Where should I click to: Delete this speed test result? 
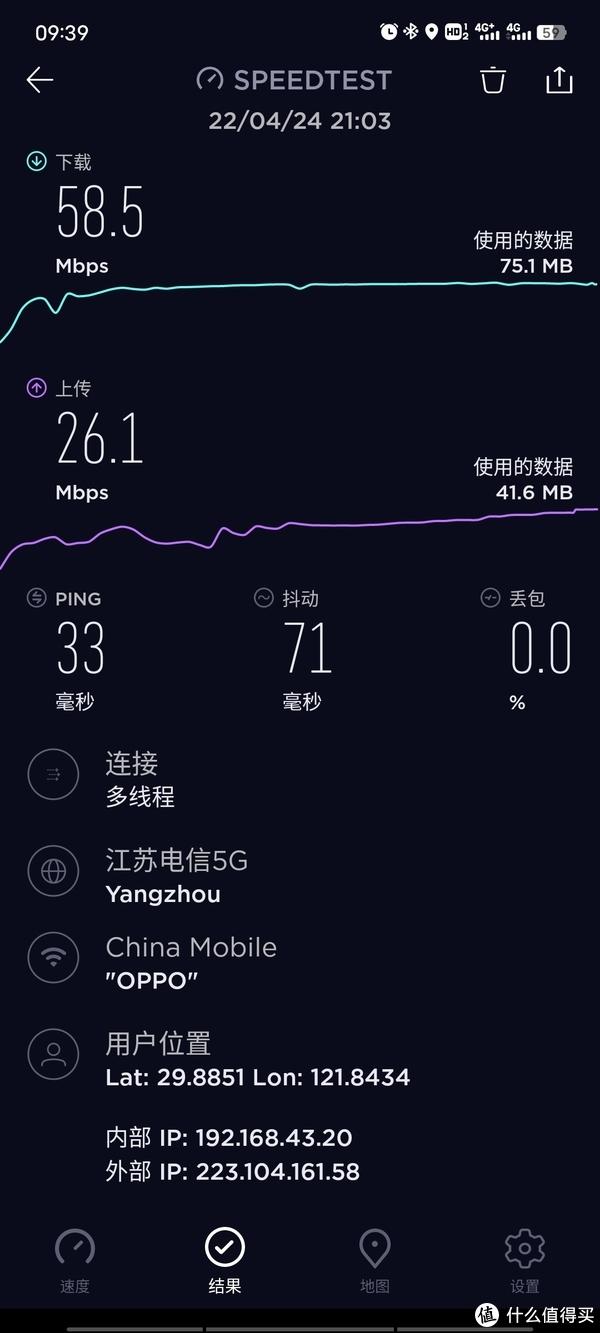point(493,80)
